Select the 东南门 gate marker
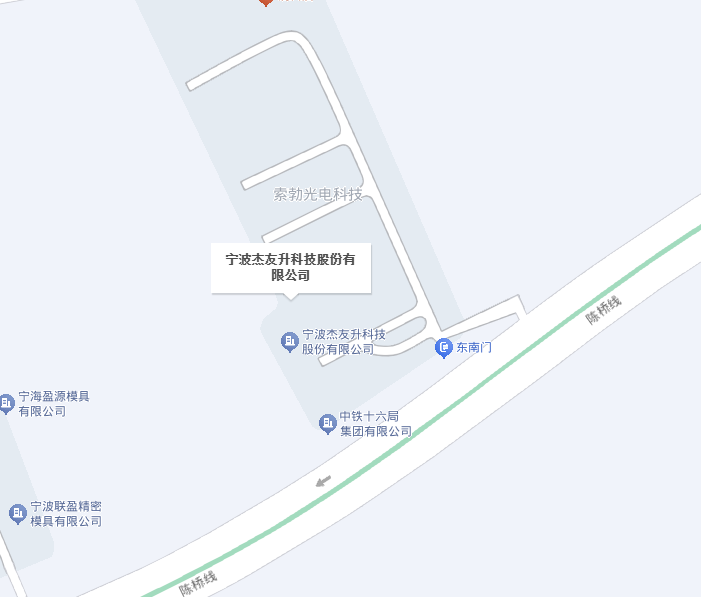The width and height of the screenshot is (701, 597). click(444, 348)
